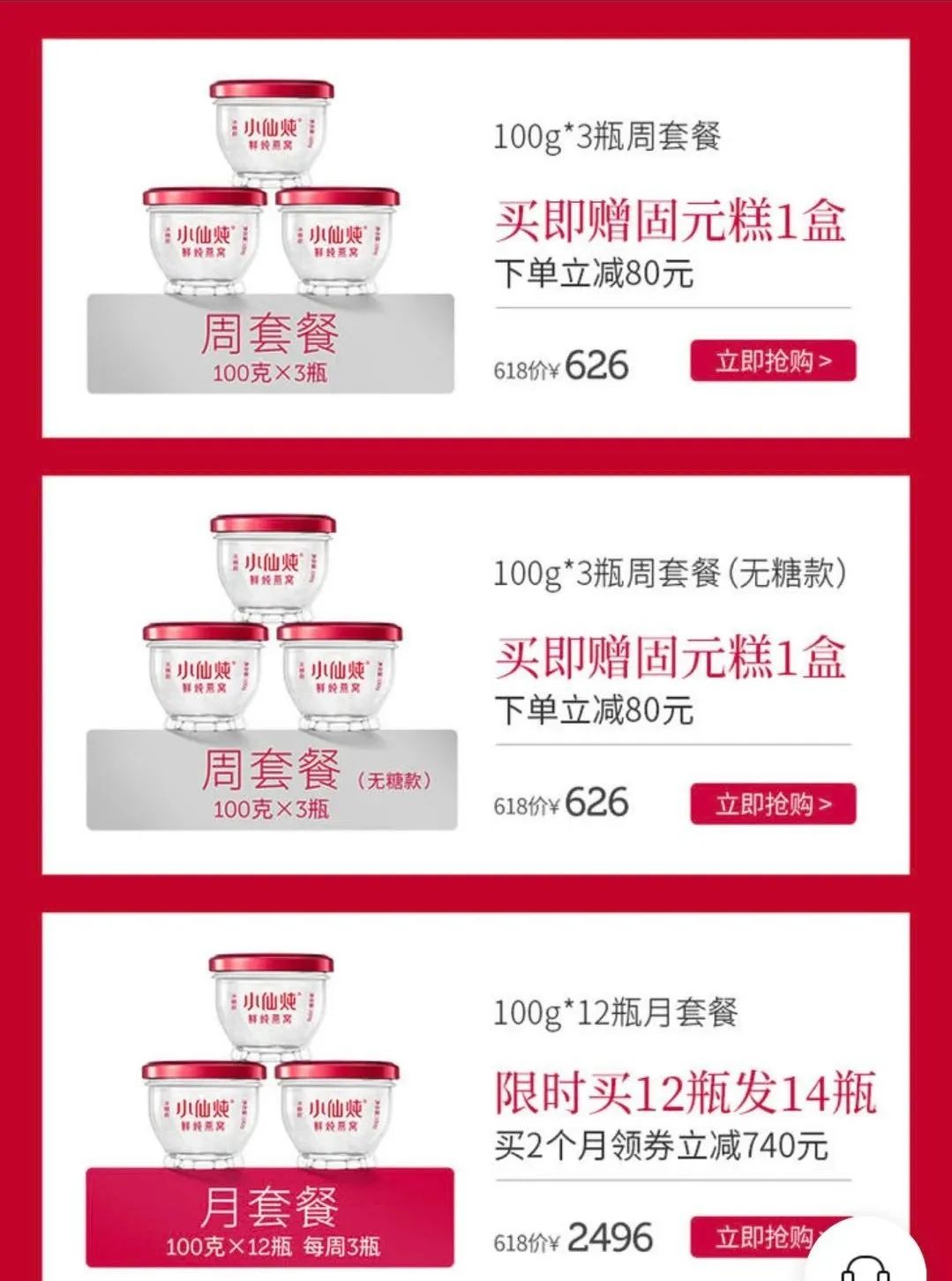Tap 立即抢购 for 100g*3瓶周套餐
This screenshot has width=952, height=1281.
coord(772,361)
